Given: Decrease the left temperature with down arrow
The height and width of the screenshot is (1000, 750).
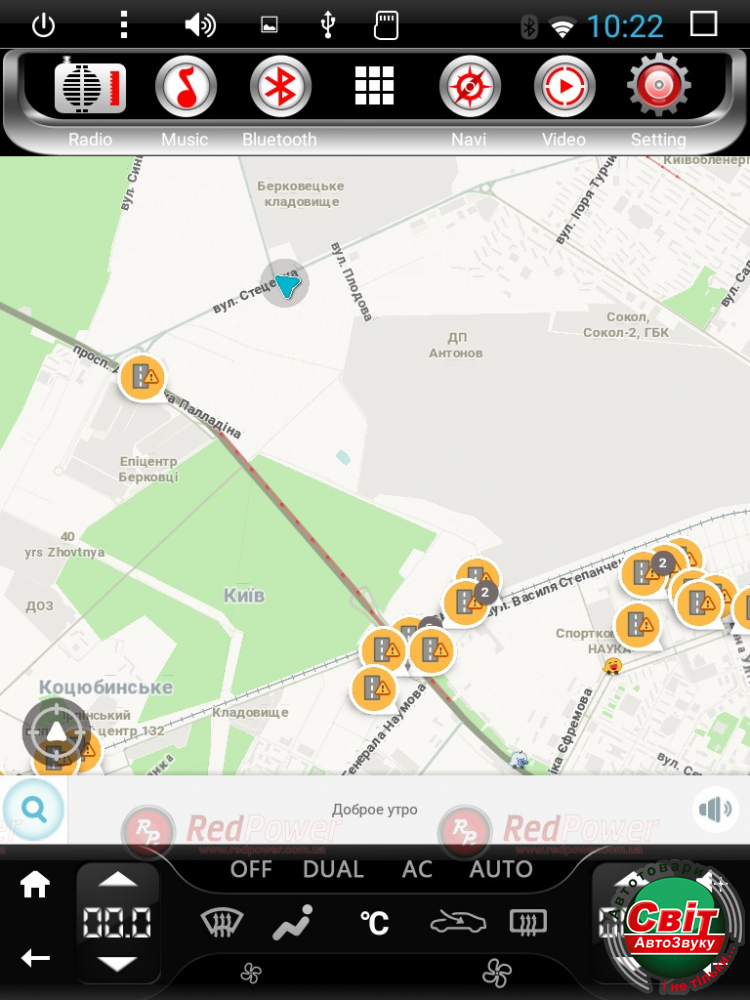Looking at the screenshot, I should (118, 962).
